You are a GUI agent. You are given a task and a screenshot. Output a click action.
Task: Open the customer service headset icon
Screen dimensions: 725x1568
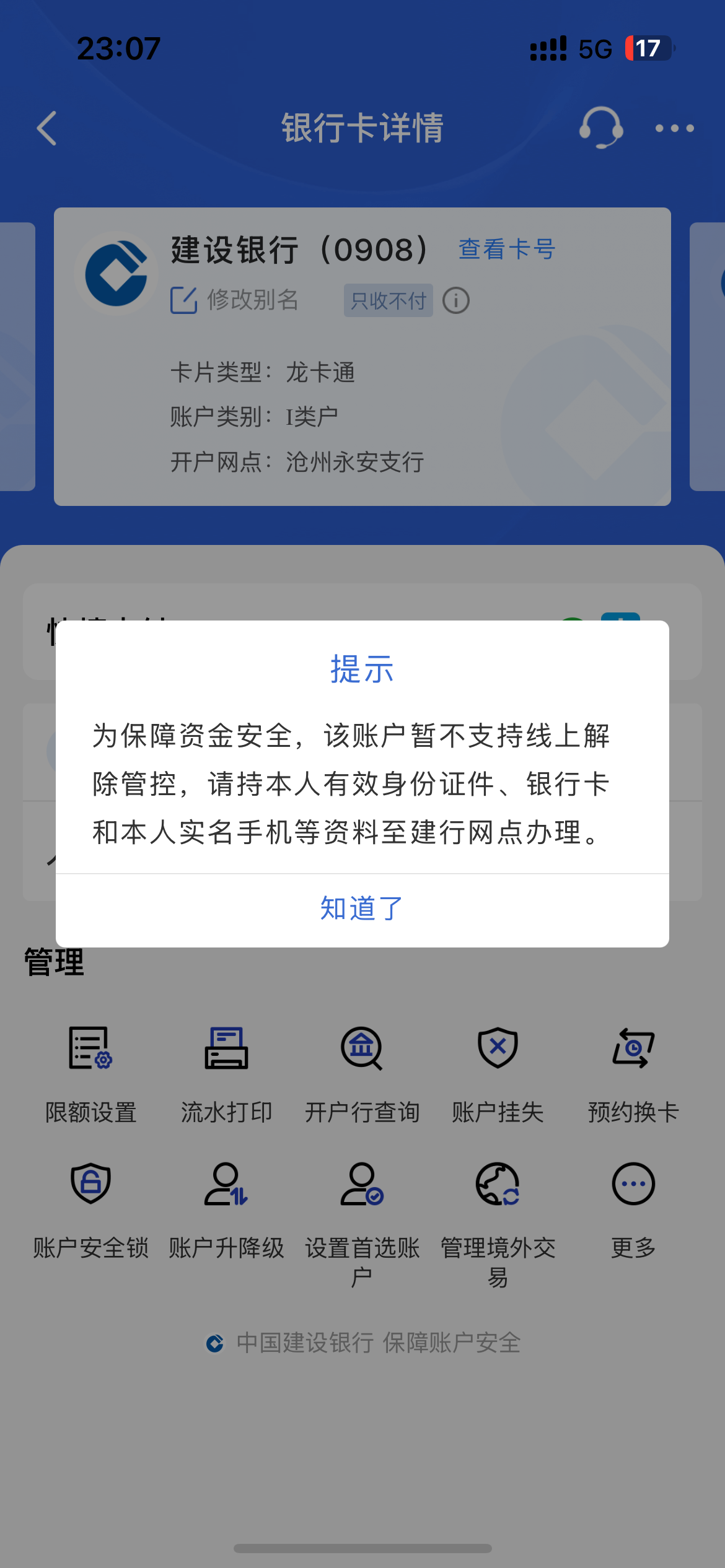(x=600, y=128)
